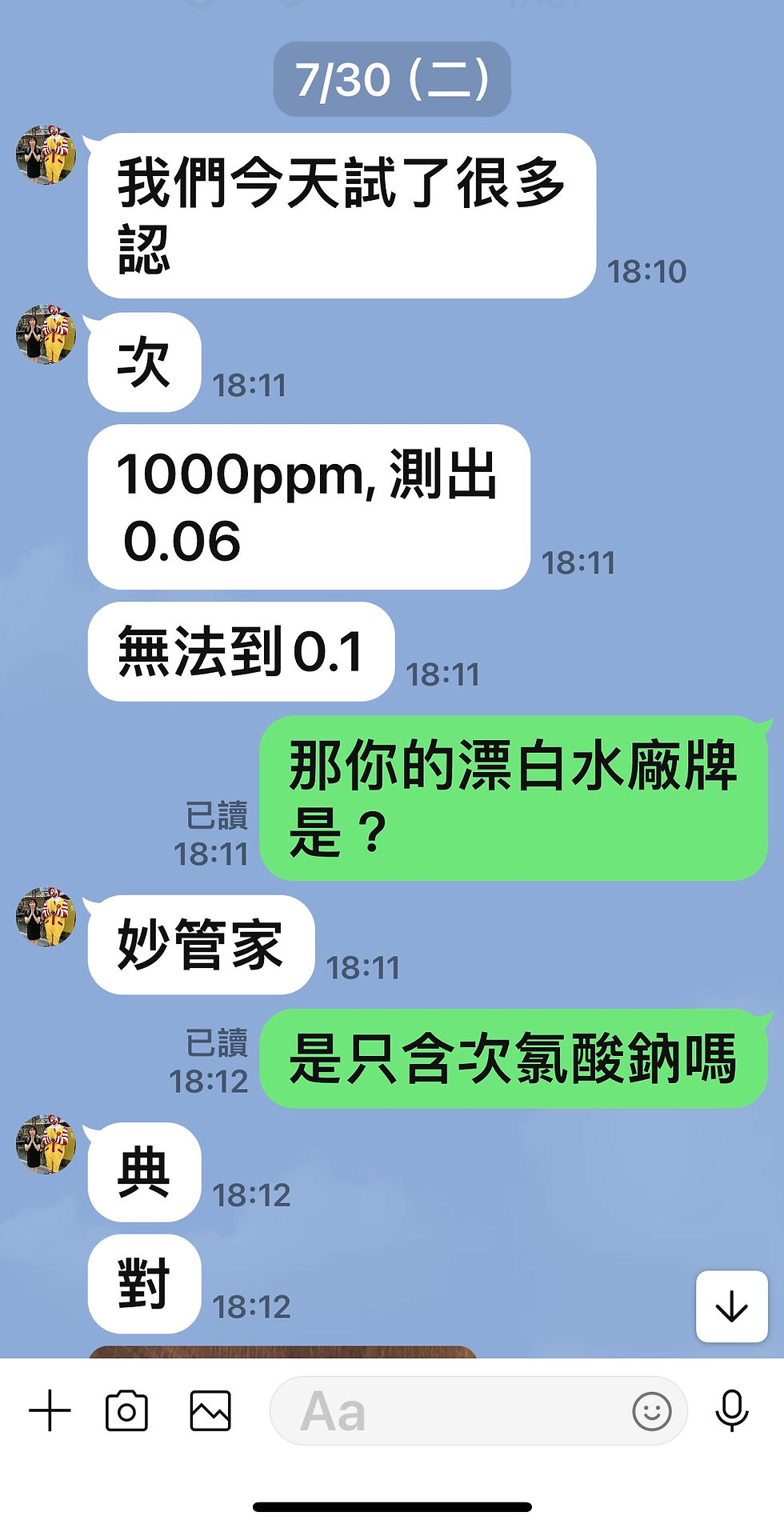Tap the microphone voice message icon
The image size is (784, 1528).
point(731,1410)
